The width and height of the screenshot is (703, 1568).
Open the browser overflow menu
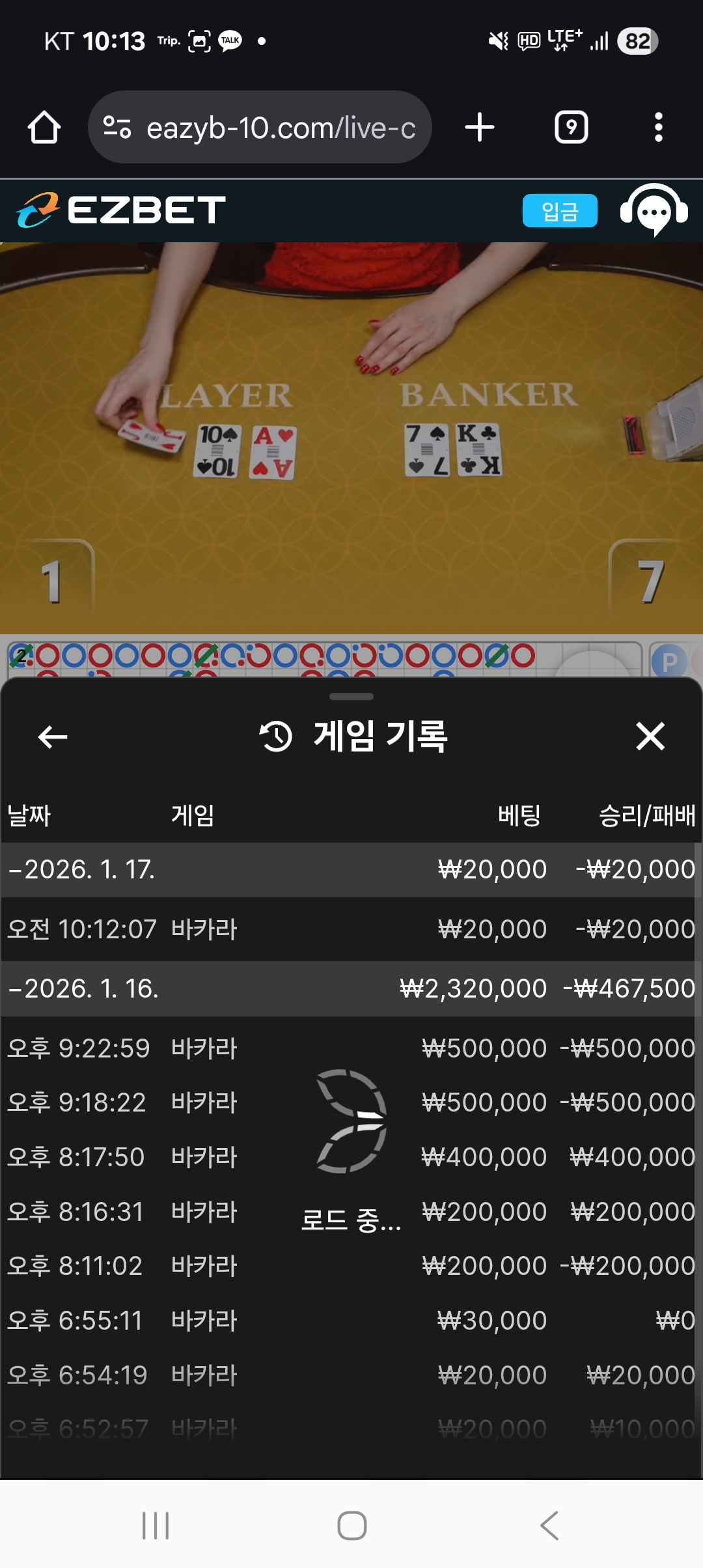click(x=658, y=127)
